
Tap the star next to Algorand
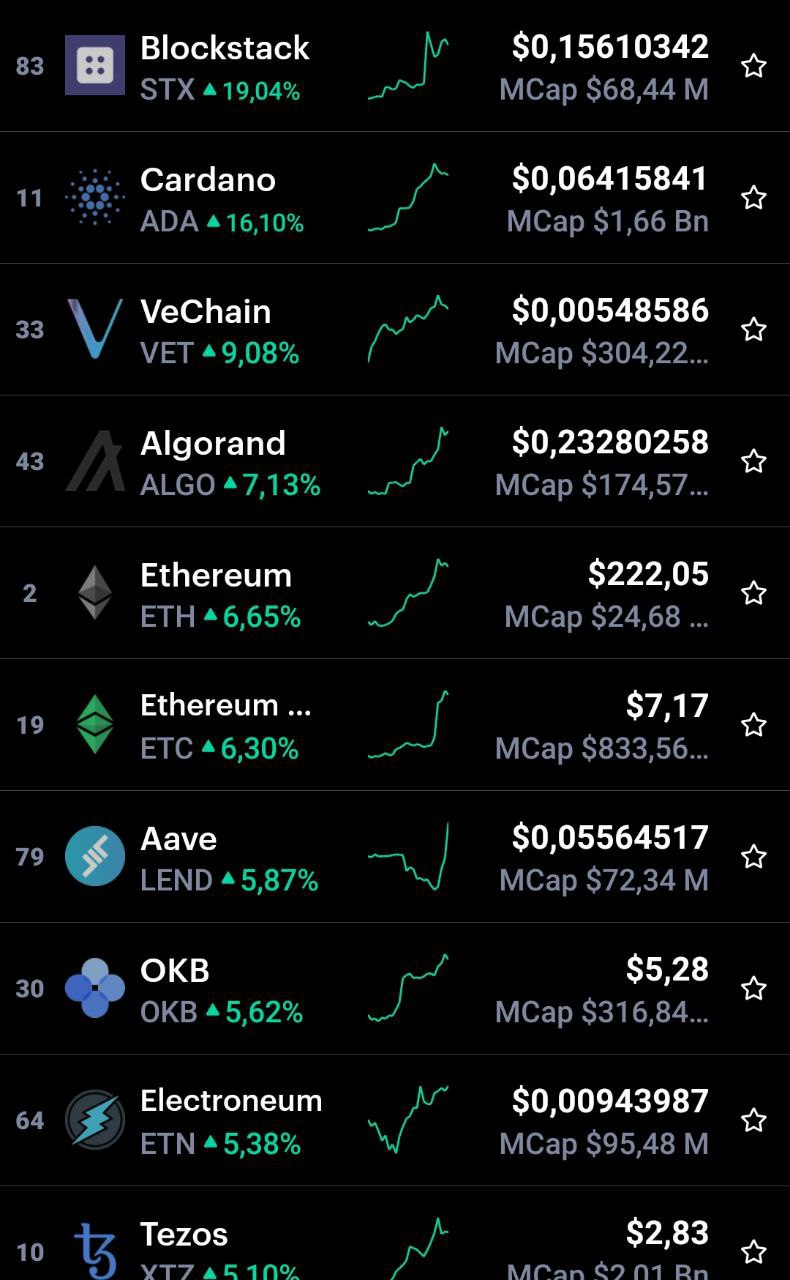pyautogui.click(x=754, y=461)
